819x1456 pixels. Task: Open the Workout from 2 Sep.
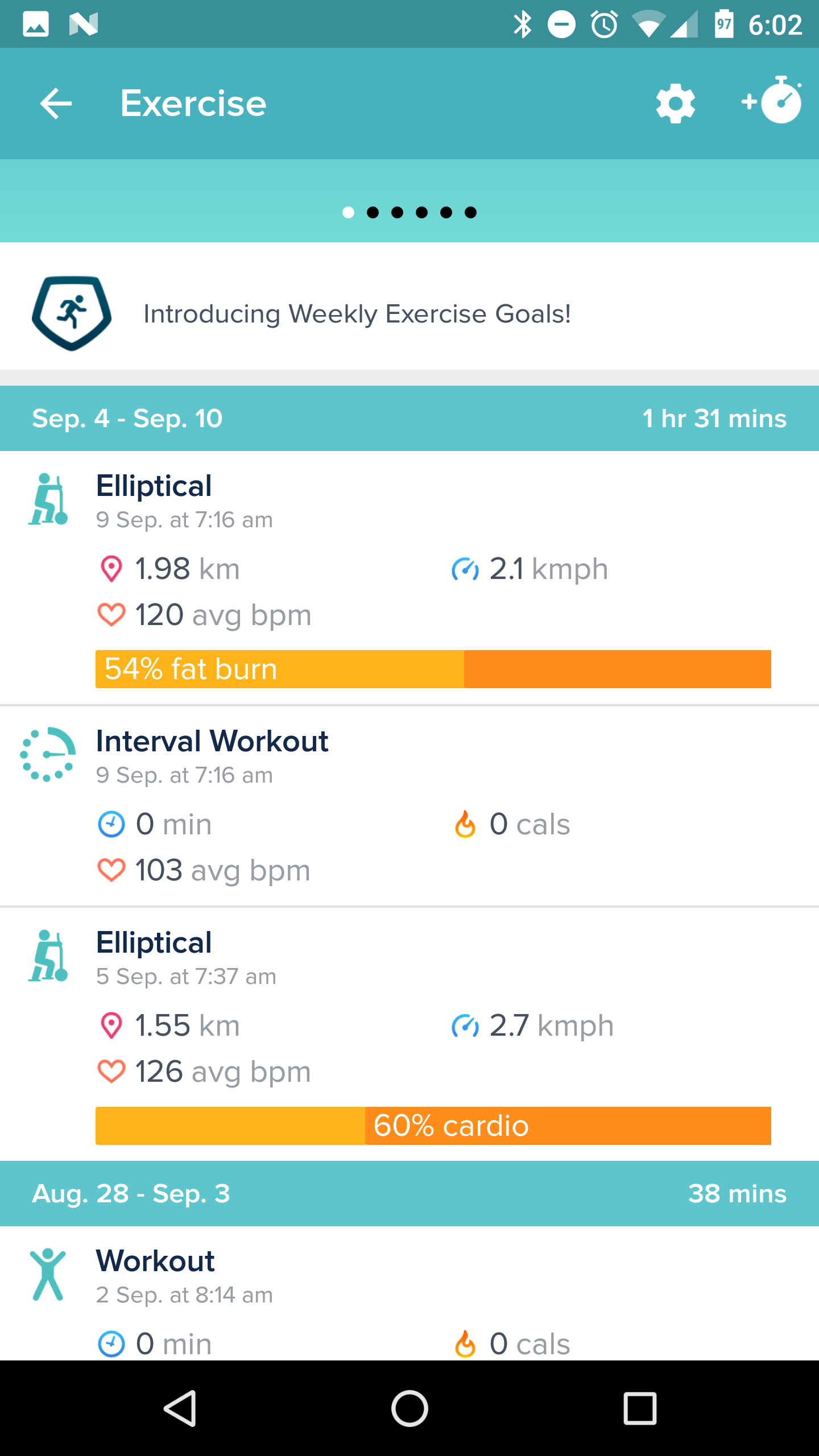[409, 1293]
